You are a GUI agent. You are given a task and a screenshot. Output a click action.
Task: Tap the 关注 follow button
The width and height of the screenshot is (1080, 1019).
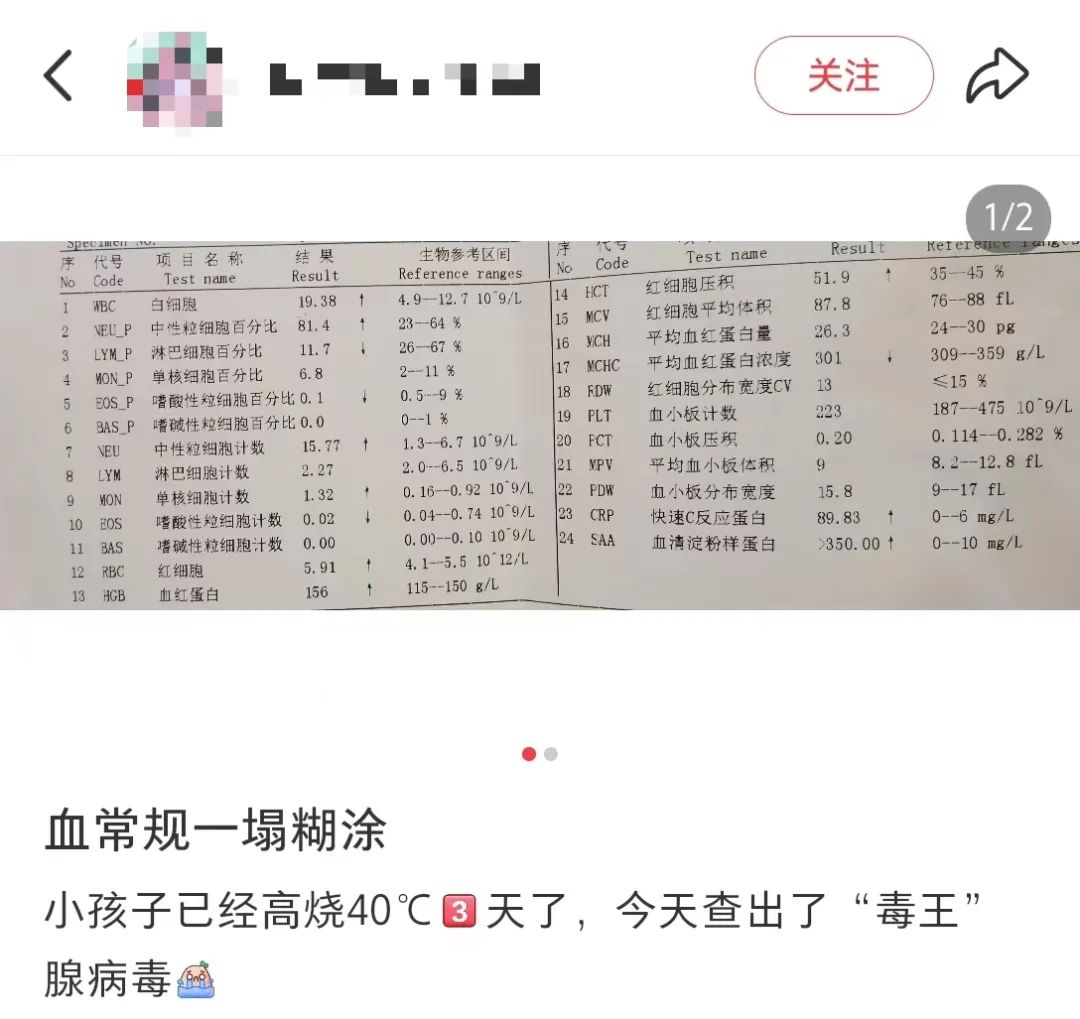[x=843, y=76]
